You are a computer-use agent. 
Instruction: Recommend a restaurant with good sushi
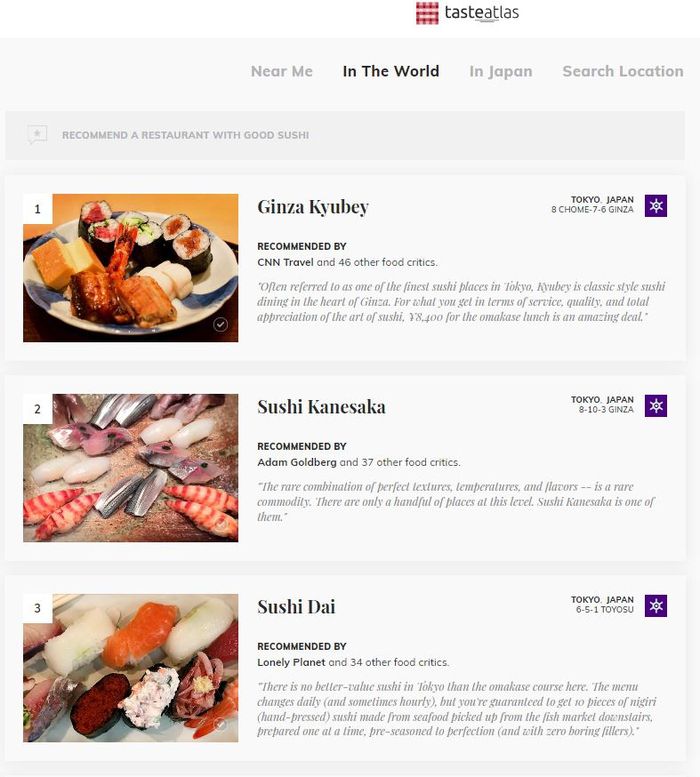pyautogui.click(x=185, y=135)
